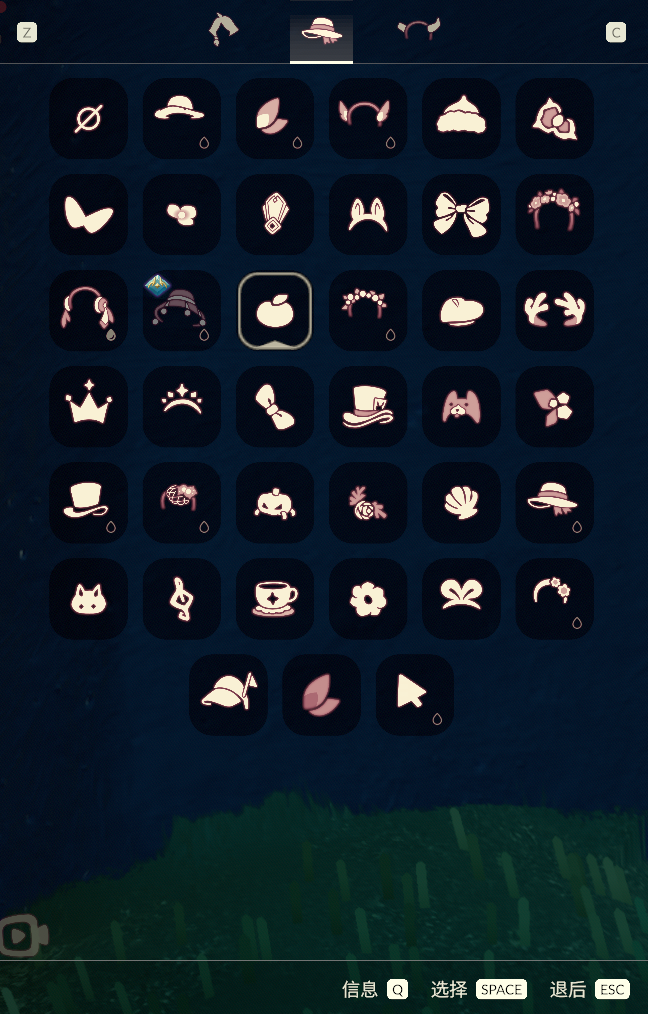Equip the butterfly wings accessory
Image resolution: width=648 pixels, height=1014 pixels.
pyautogui.click(x=88, y=214)
